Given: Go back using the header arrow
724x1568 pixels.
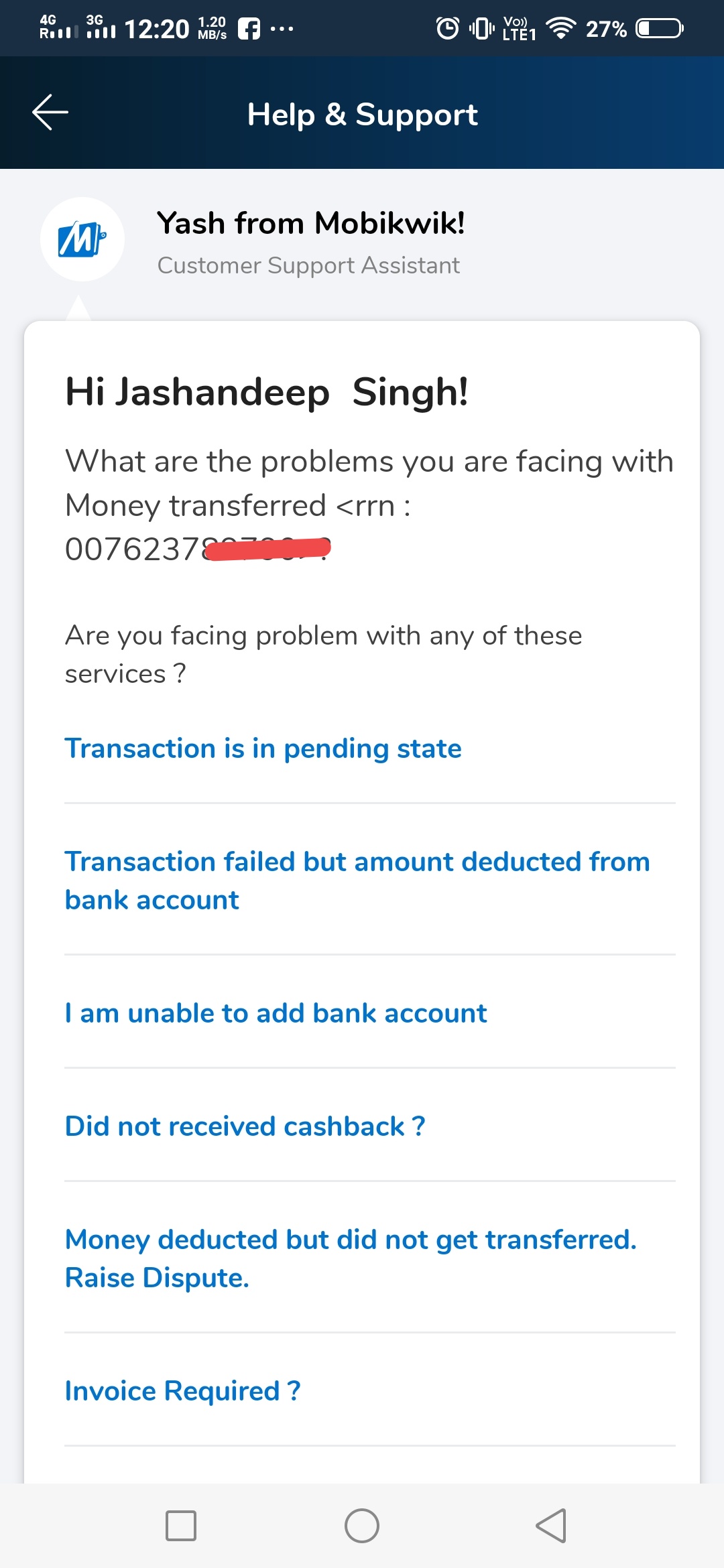Looking at the screenshot, I should (50, 113).
